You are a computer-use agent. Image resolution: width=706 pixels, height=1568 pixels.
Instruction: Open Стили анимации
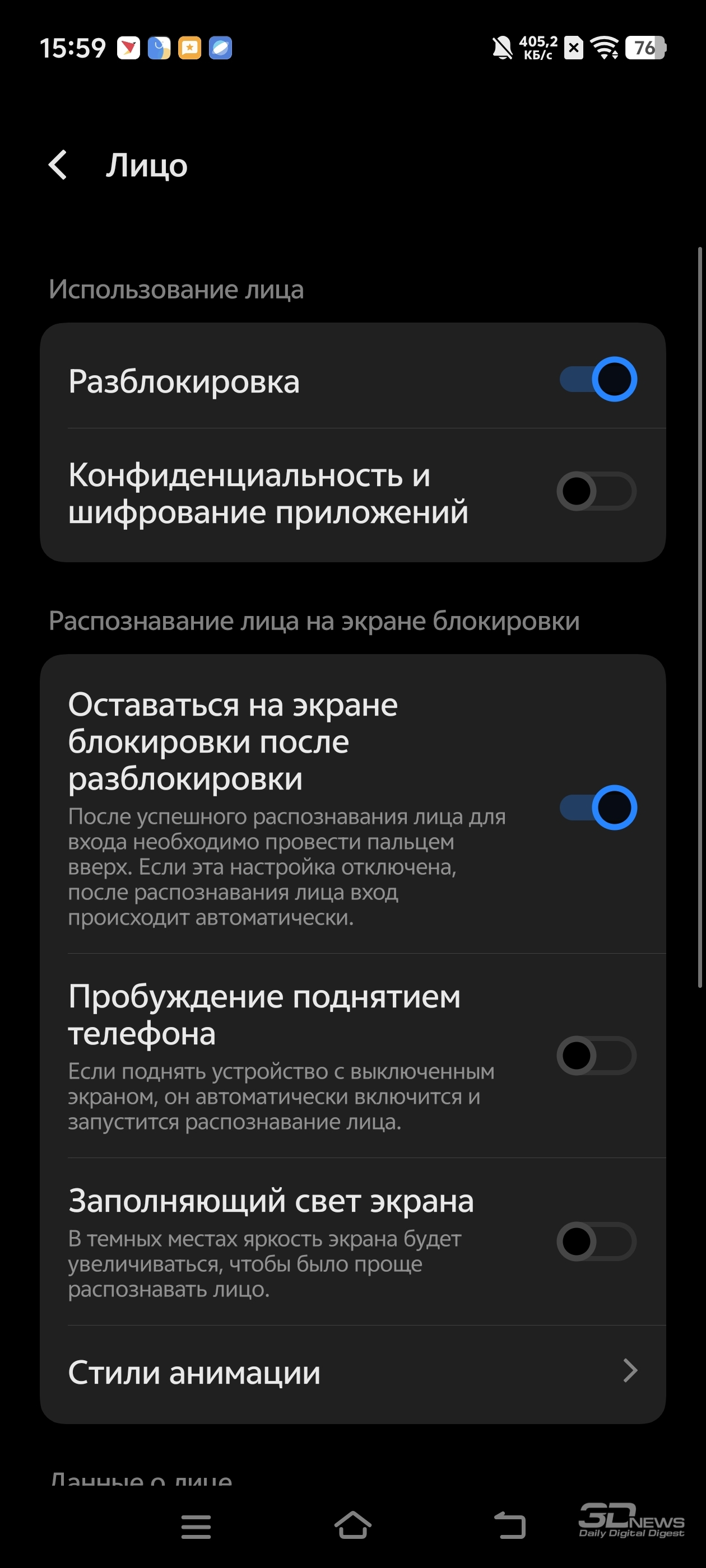(x=352, y=1372)
